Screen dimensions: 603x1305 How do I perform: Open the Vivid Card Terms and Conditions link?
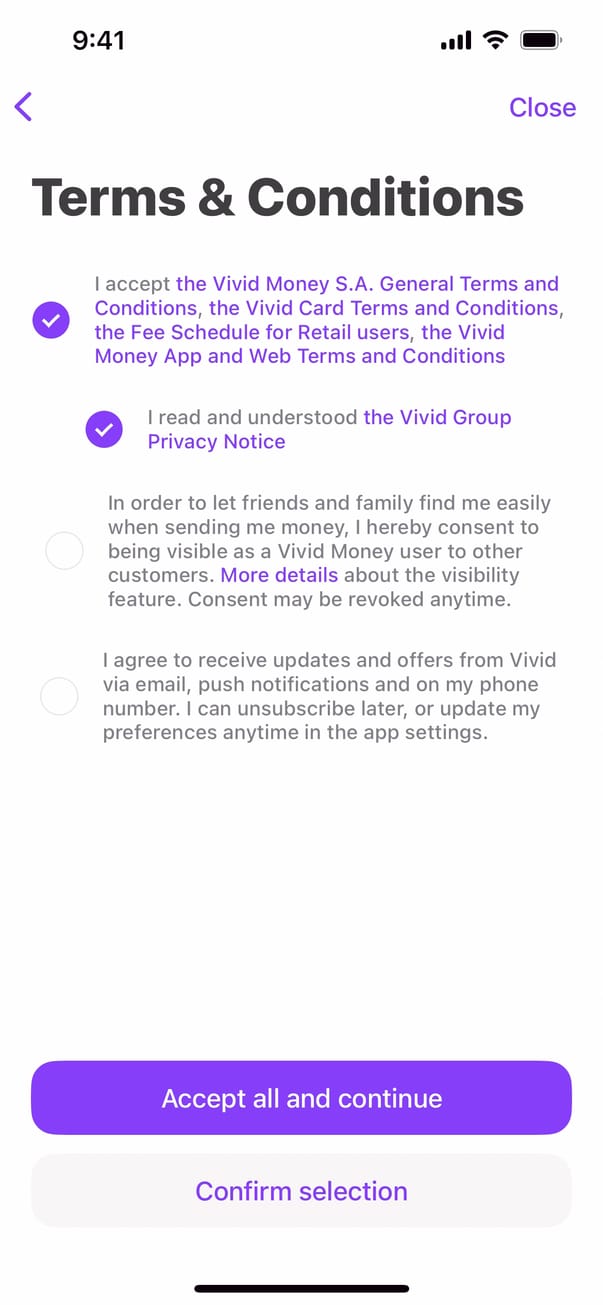[383, 308]
